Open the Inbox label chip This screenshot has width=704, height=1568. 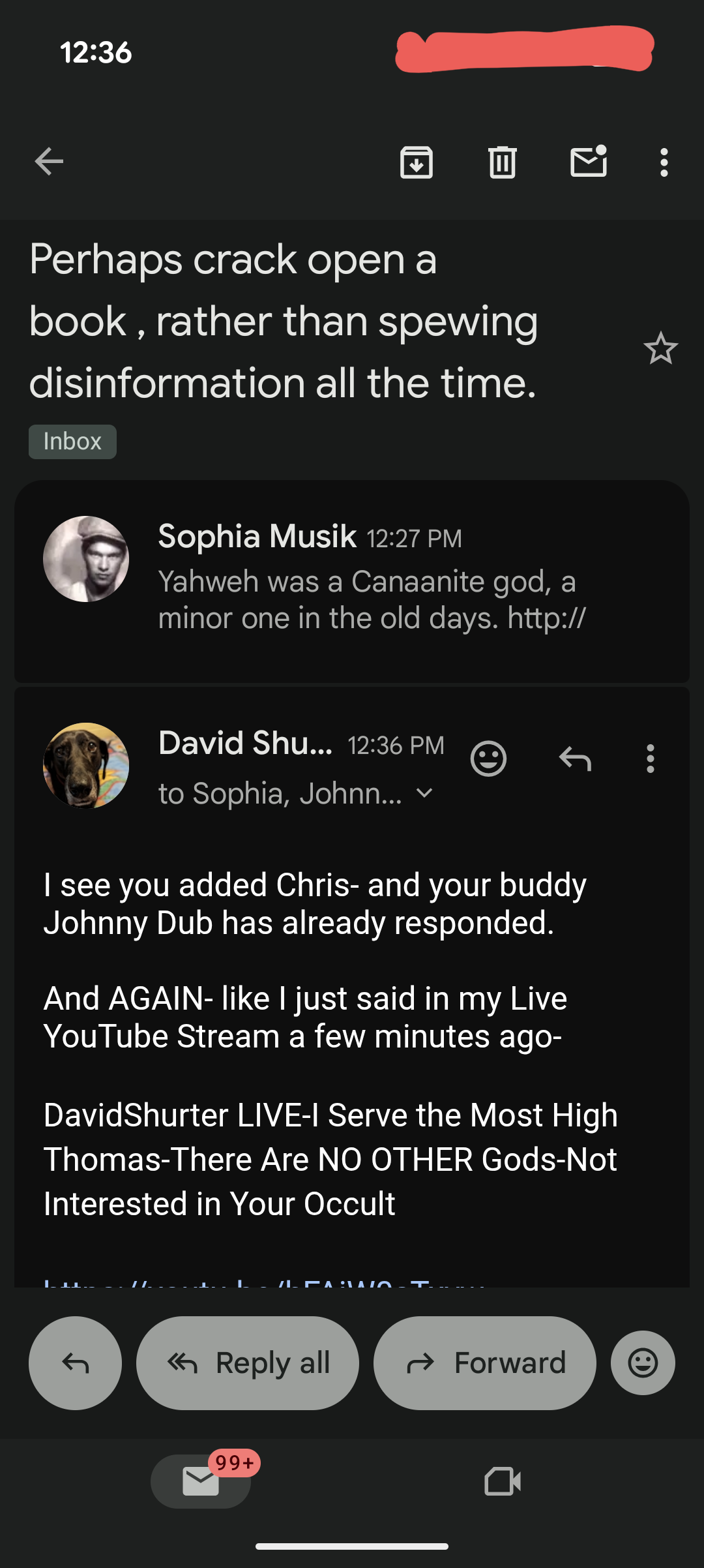pyautogui.click(x=72, y=442)
